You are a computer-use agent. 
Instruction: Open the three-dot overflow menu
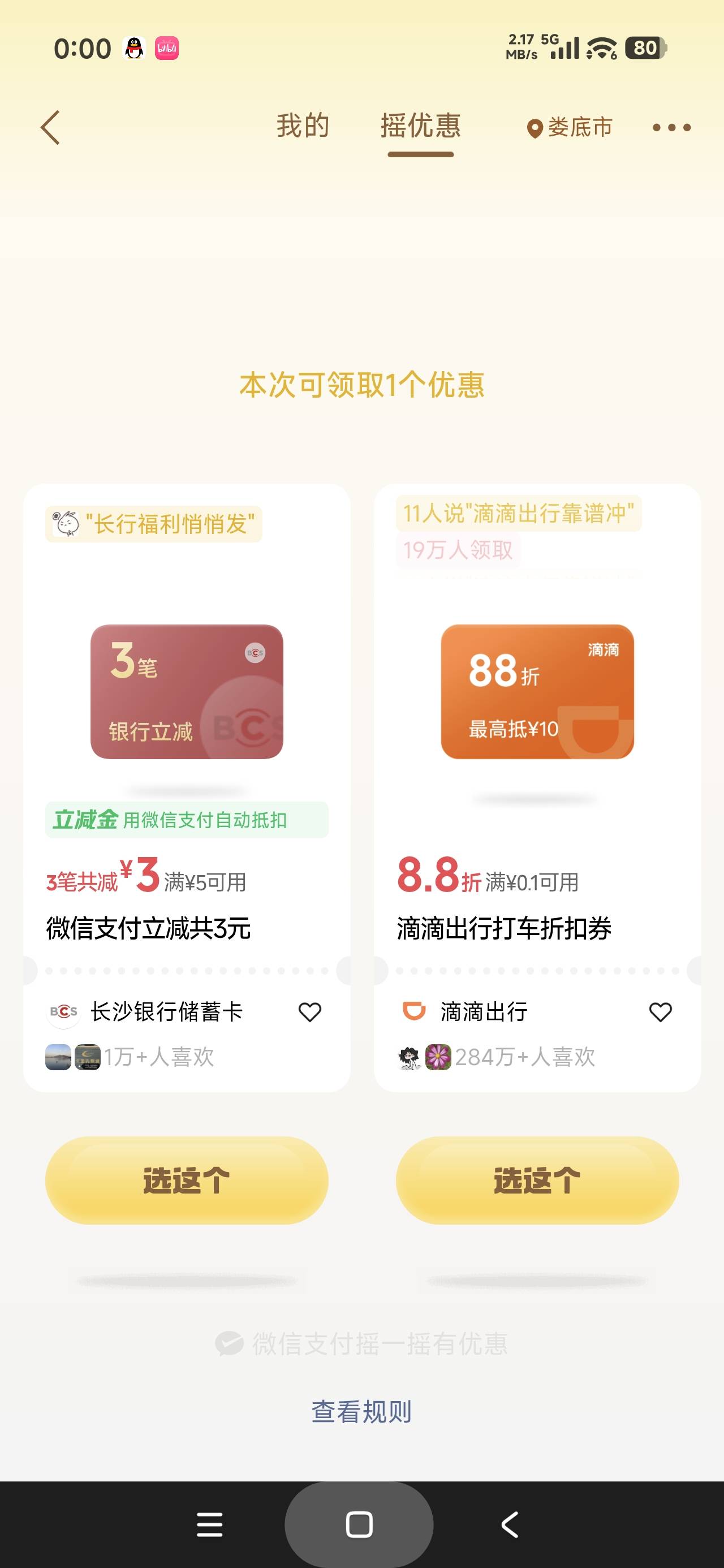click(671, 128)
